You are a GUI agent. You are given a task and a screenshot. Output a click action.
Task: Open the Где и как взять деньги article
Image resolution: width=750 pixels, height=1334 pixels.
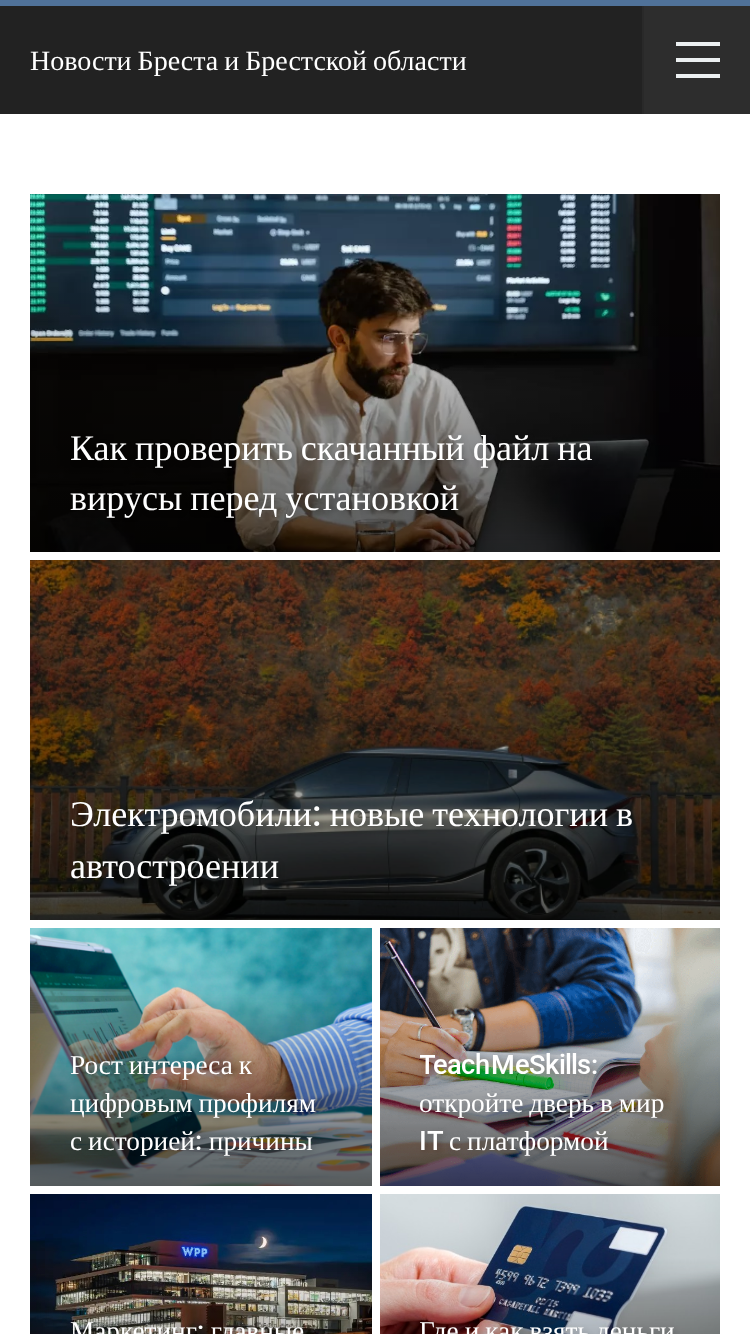(550, 1264)
